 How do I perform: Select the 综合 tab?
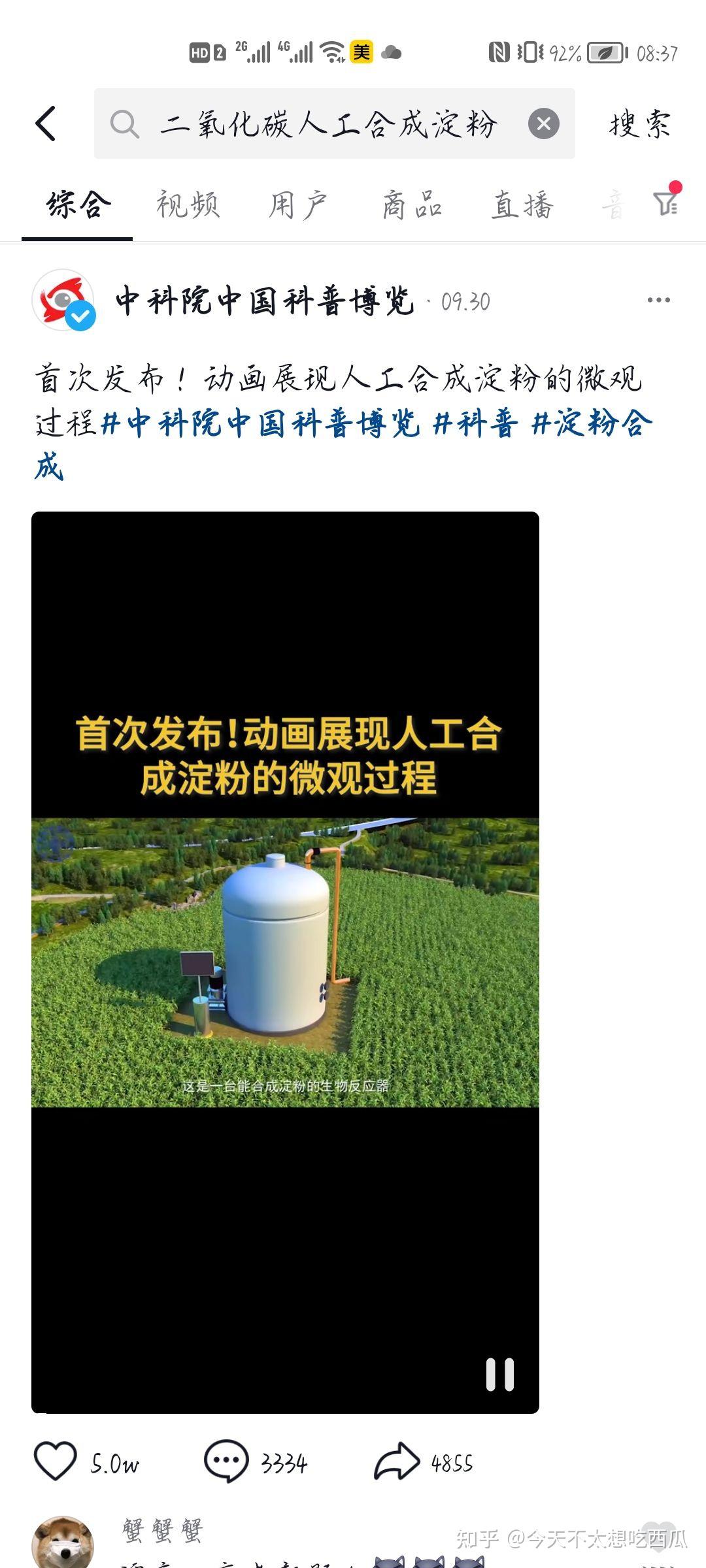78,205
